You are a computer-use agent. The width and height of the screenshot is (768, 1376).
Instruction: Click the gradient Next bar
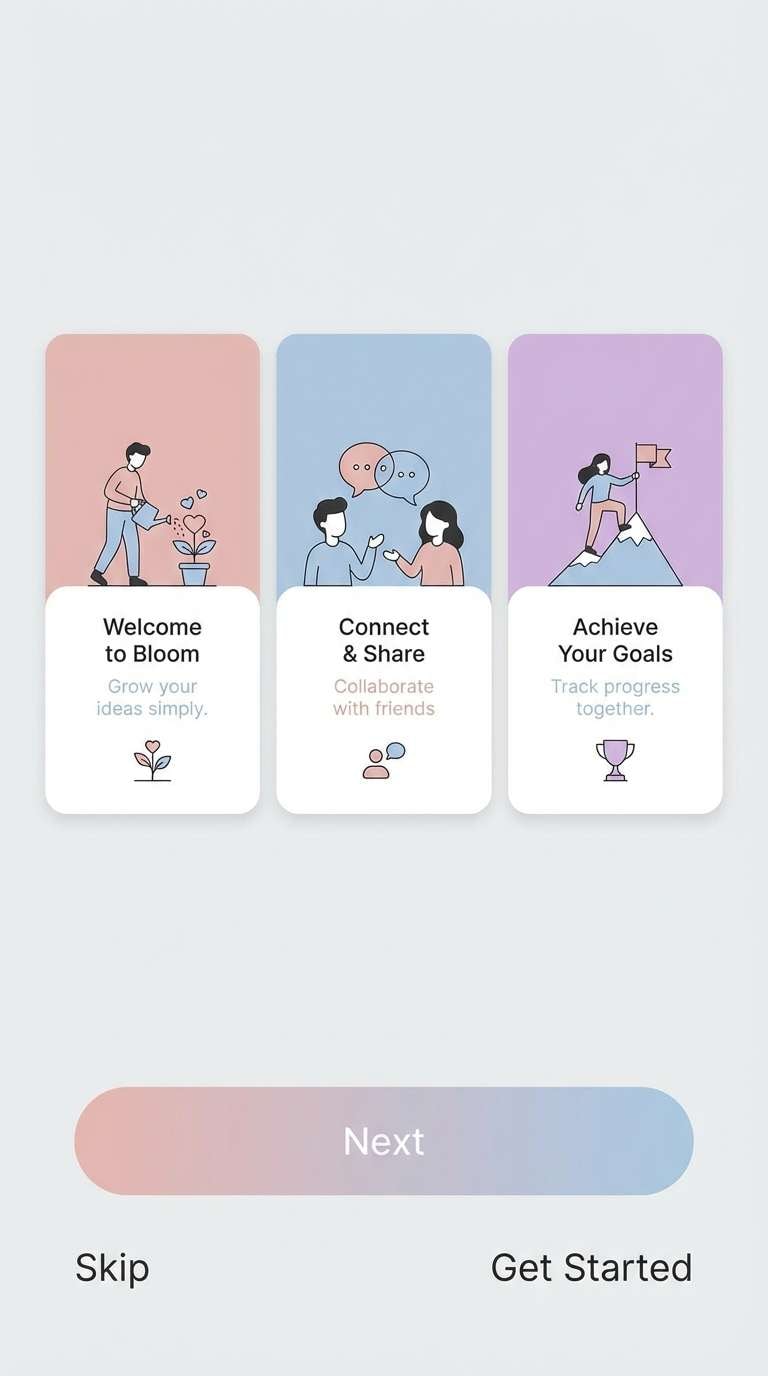pyautogui.click(x=384, y=1140)
